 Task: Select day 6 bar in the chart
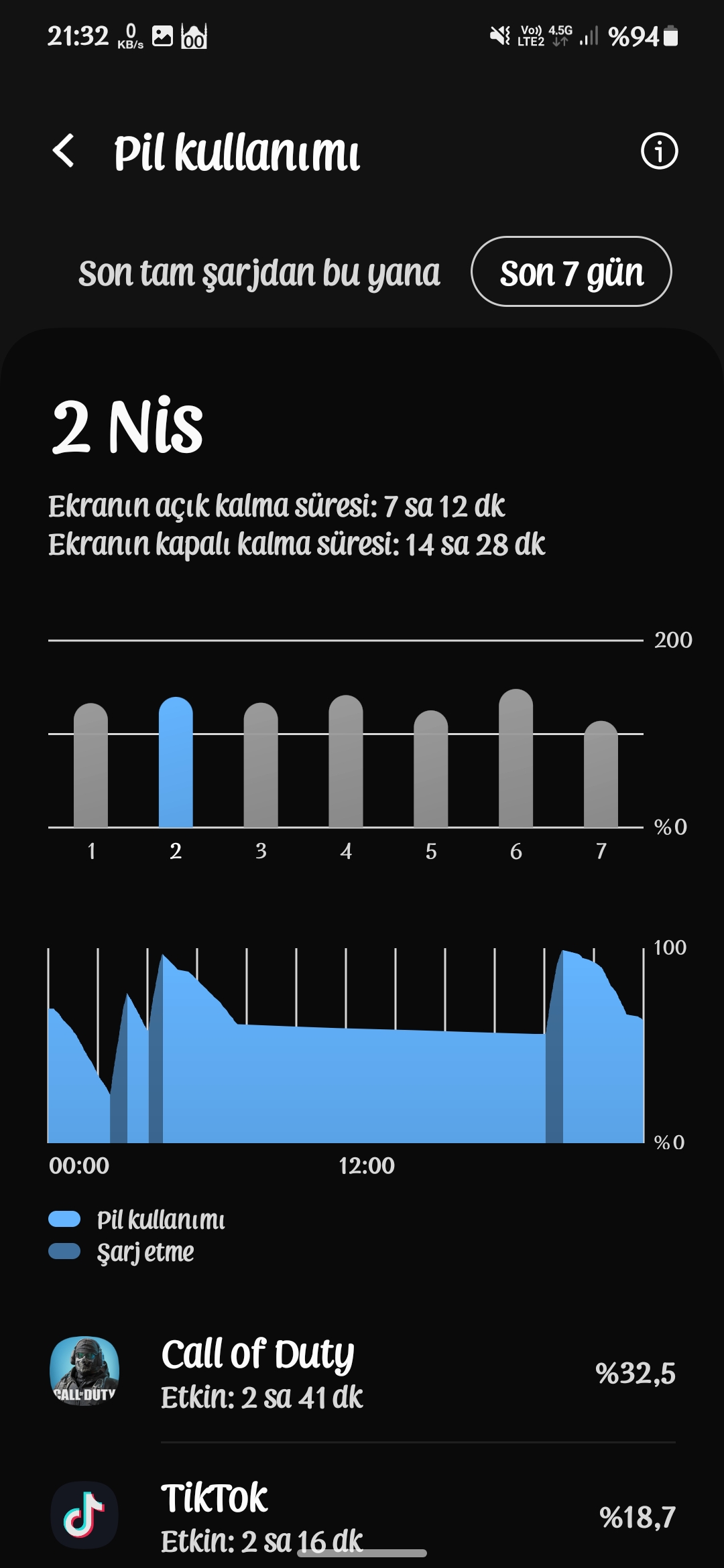point(516,758)
